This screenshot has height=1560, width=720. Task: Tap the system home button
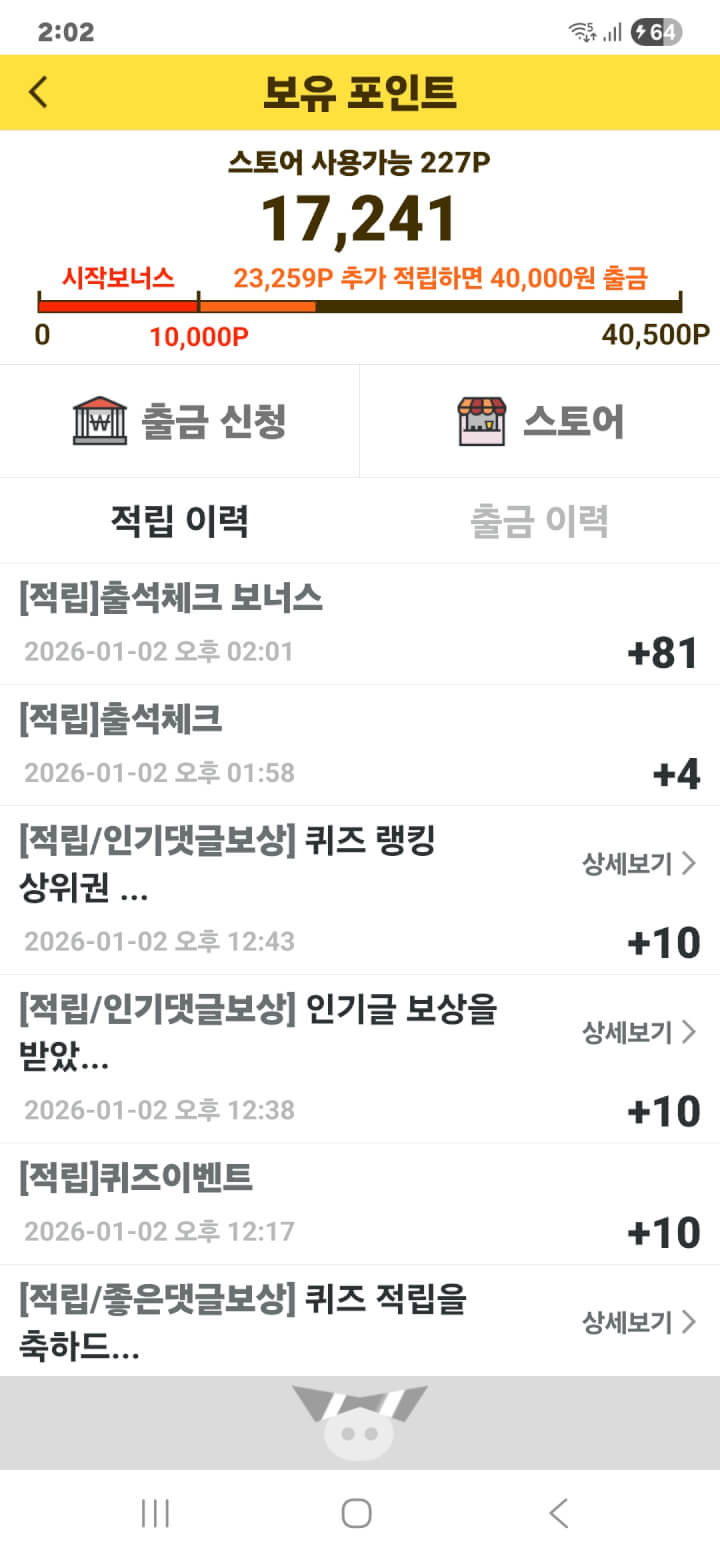click(357, 1513)
